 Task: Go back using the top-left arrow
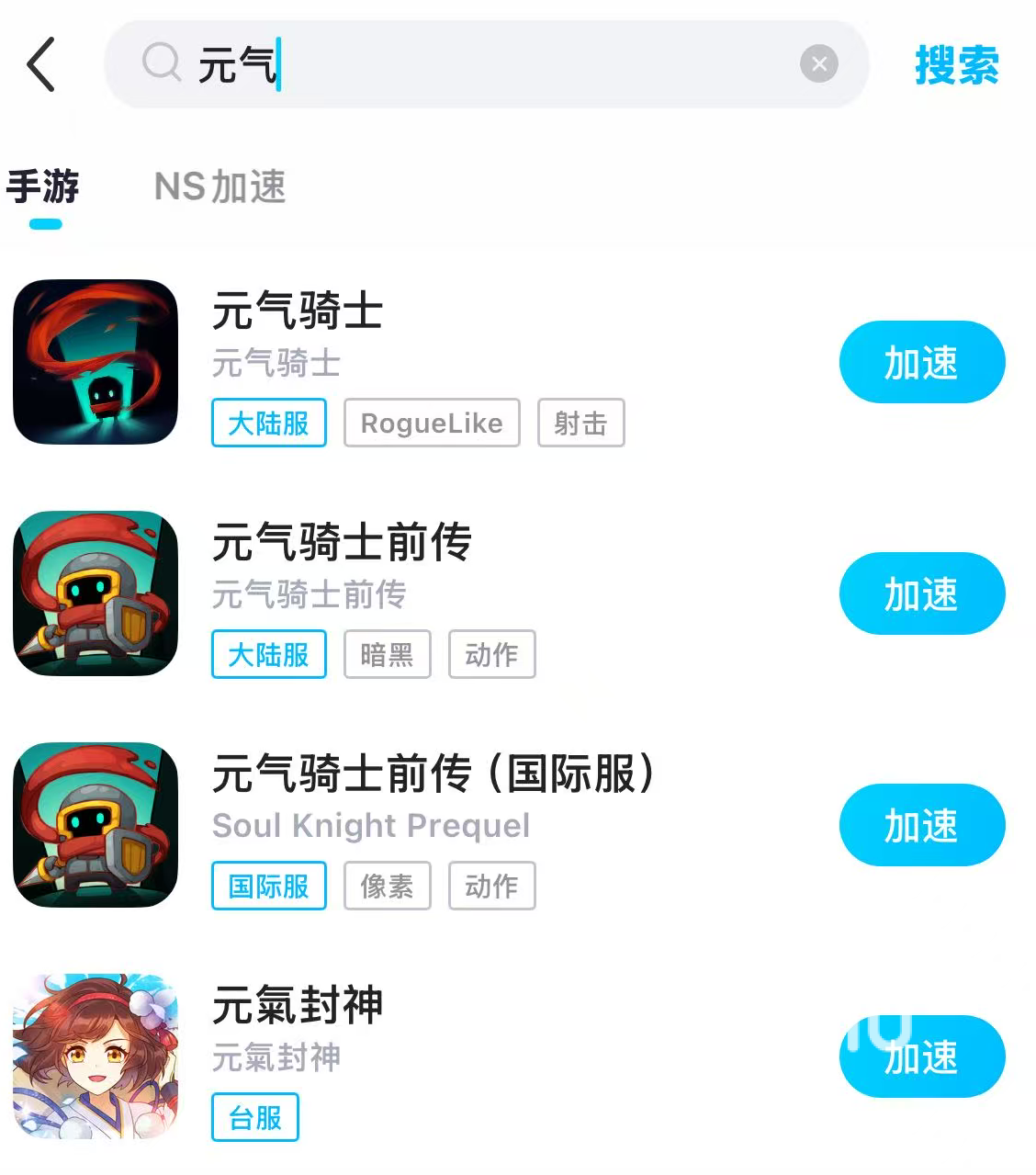point(40,64)
